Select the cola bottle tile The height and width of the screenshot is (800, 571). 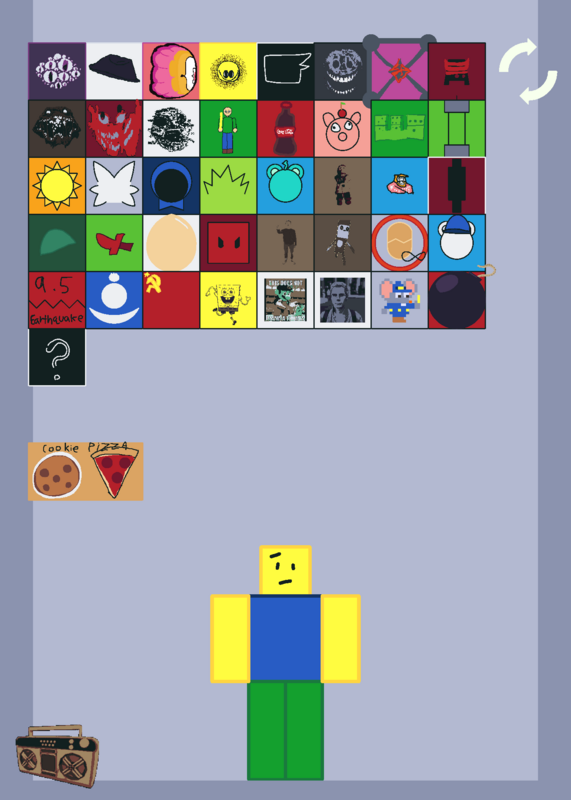coord(285,129)
